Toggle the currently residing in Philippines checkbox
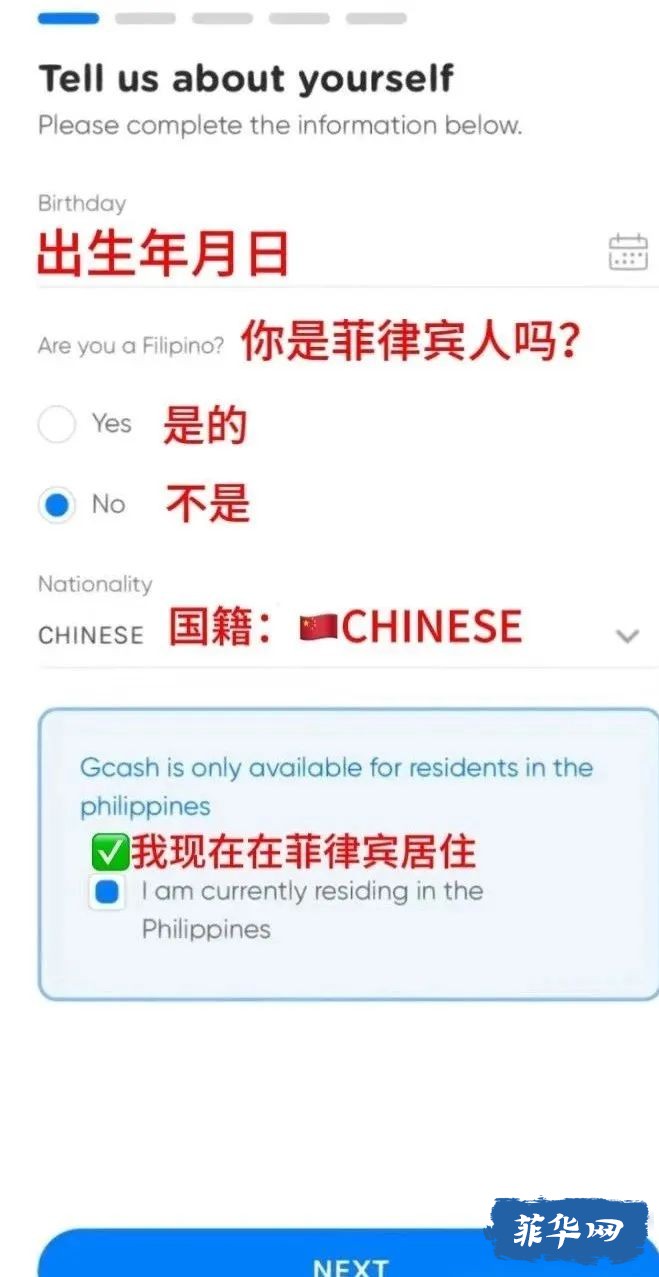This screenshot has width=659, height=1277. point(107,892)
